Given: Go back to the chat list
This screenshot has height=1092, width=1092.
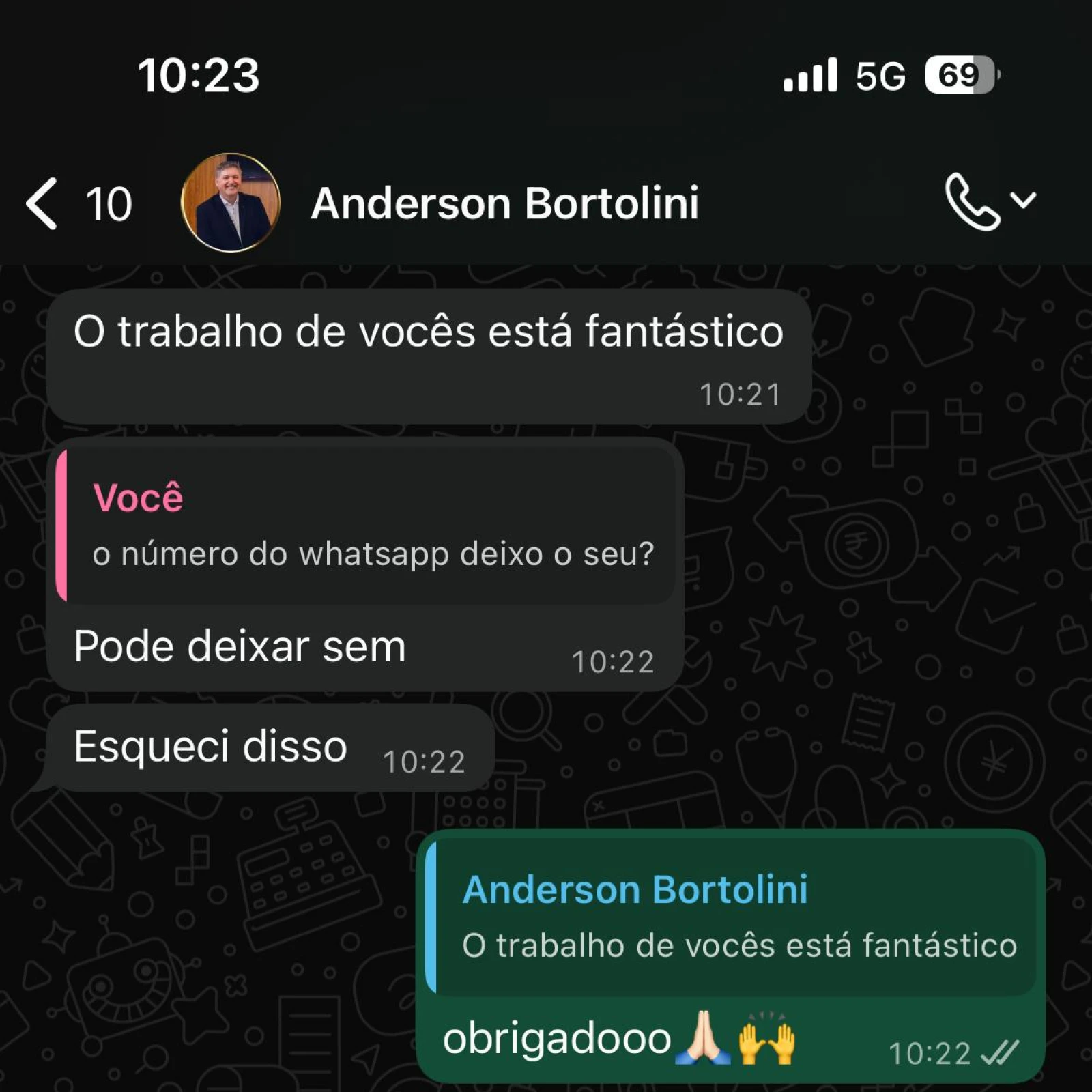Looking at the screenshot, I should point(42,203).
